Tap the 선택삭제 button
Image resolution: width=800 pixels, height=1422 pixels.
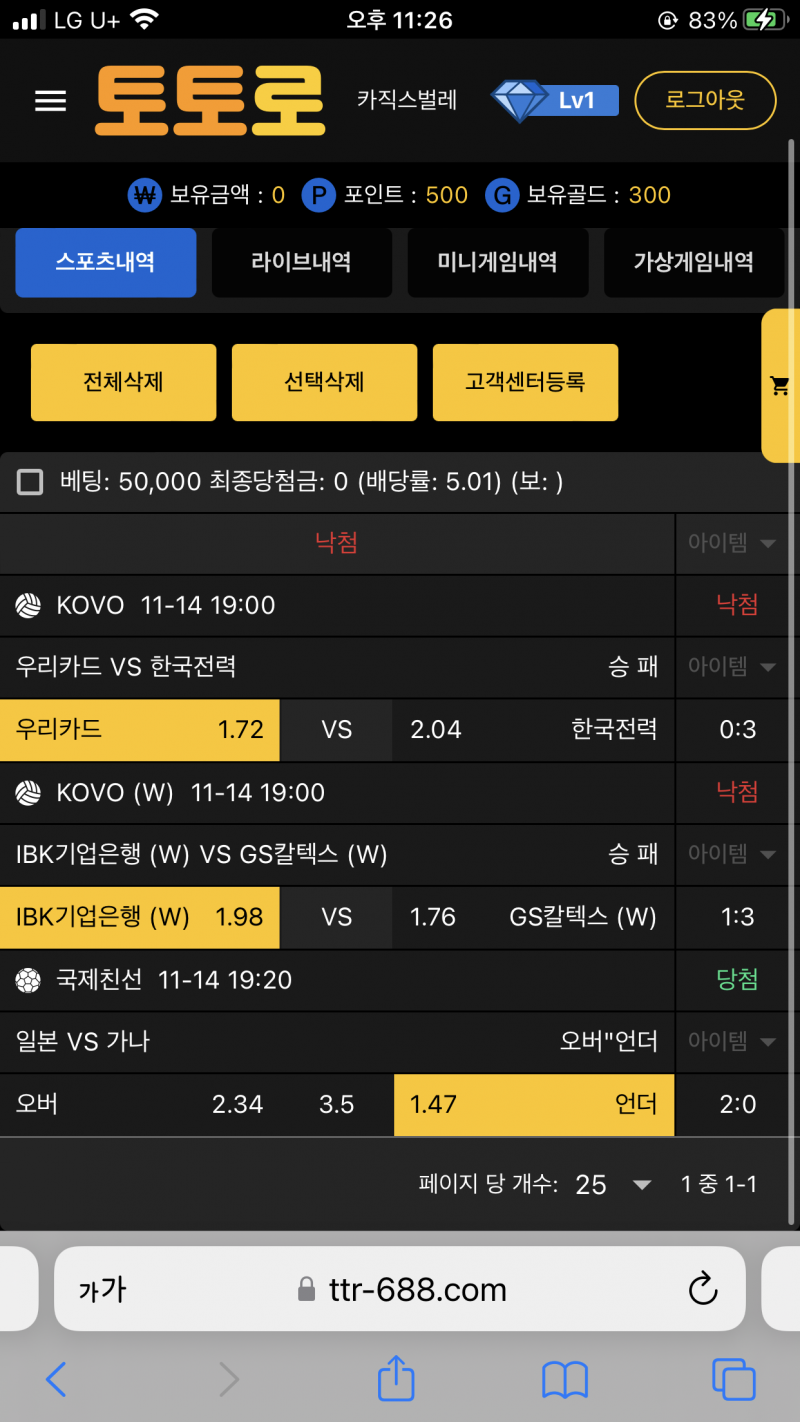coord(324,382)
